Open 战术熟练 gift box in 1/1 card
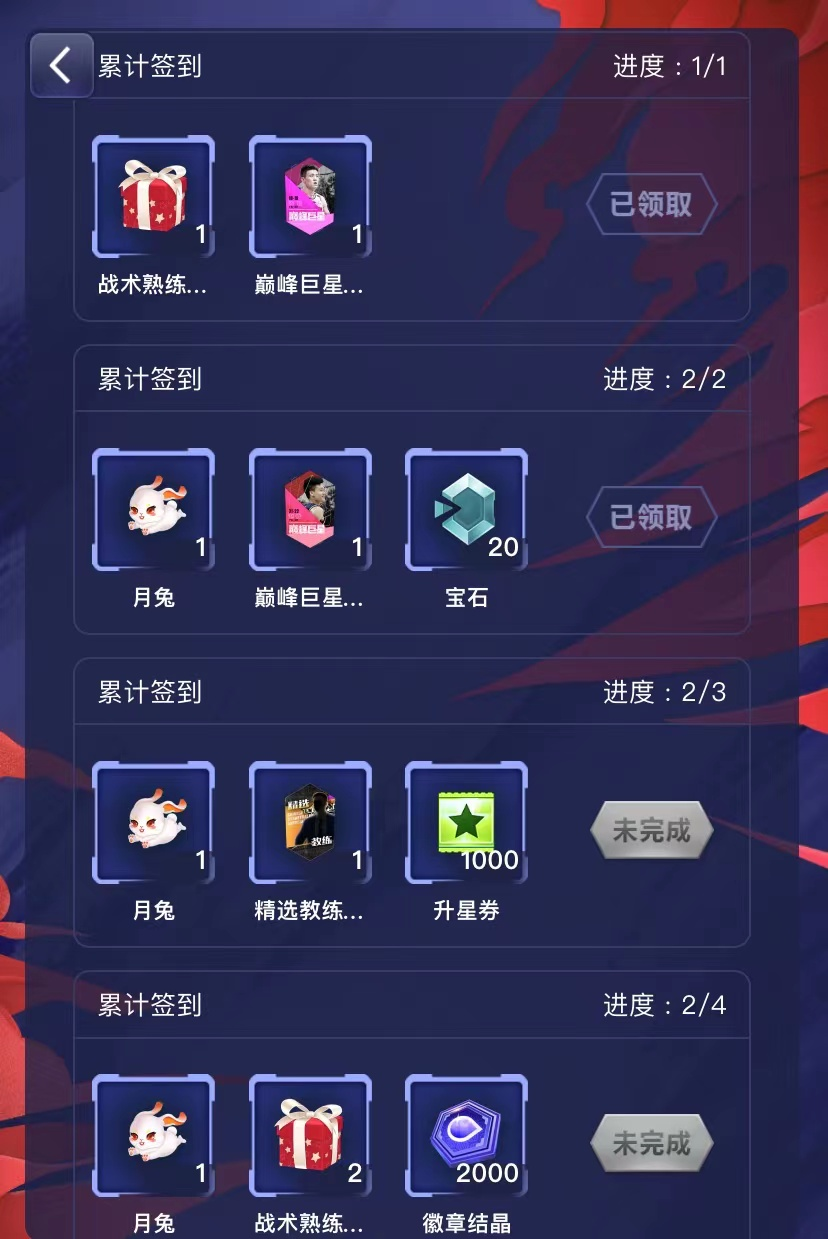828x1239 pixels. point(153,197)
